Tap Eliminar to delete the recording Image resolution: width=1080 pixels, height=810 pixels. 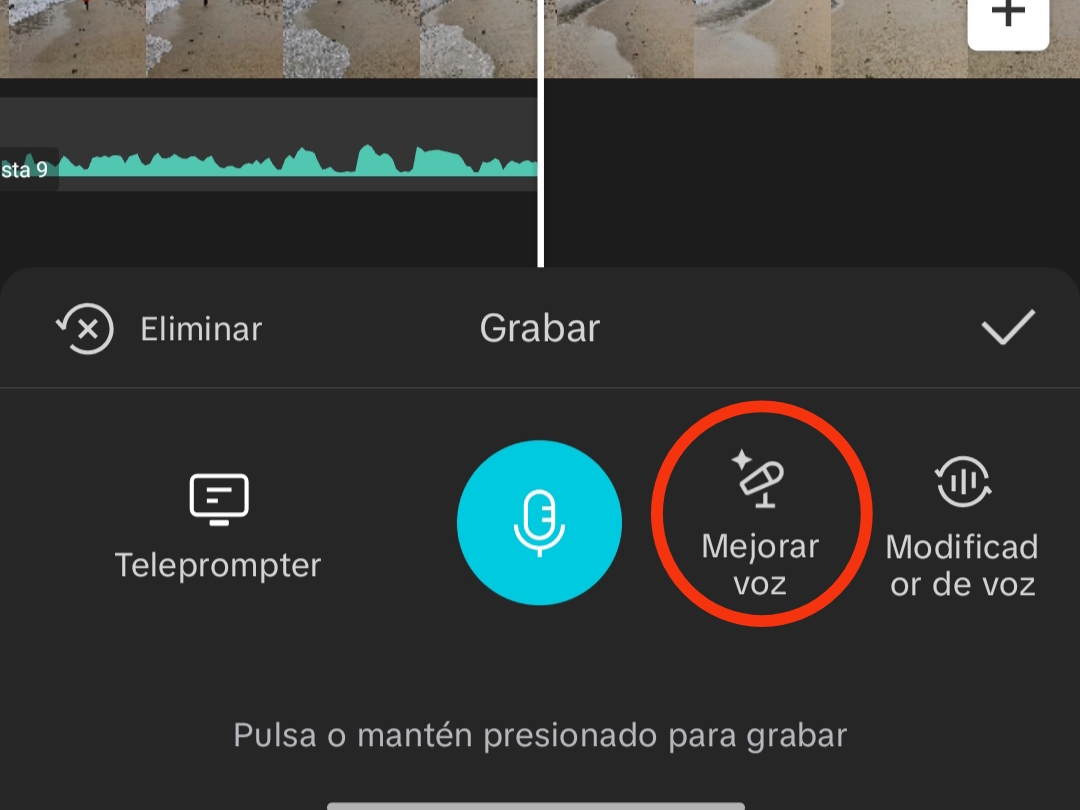tap(160, 329)
